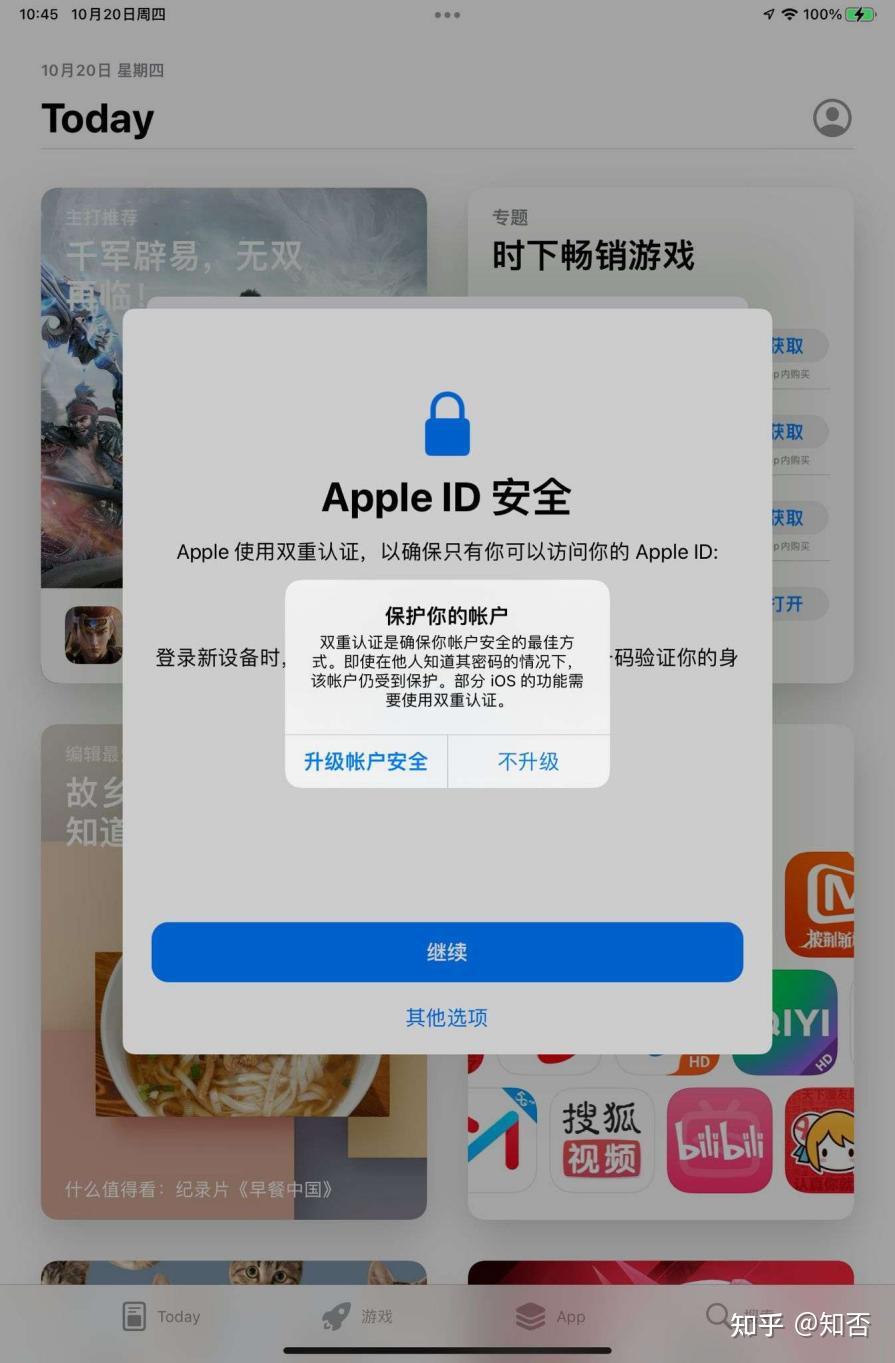This screenshot has width=895, height=1363.
Task: Open the bilibili app icon
Action: pyautogui.click(x=719, y=1140)
